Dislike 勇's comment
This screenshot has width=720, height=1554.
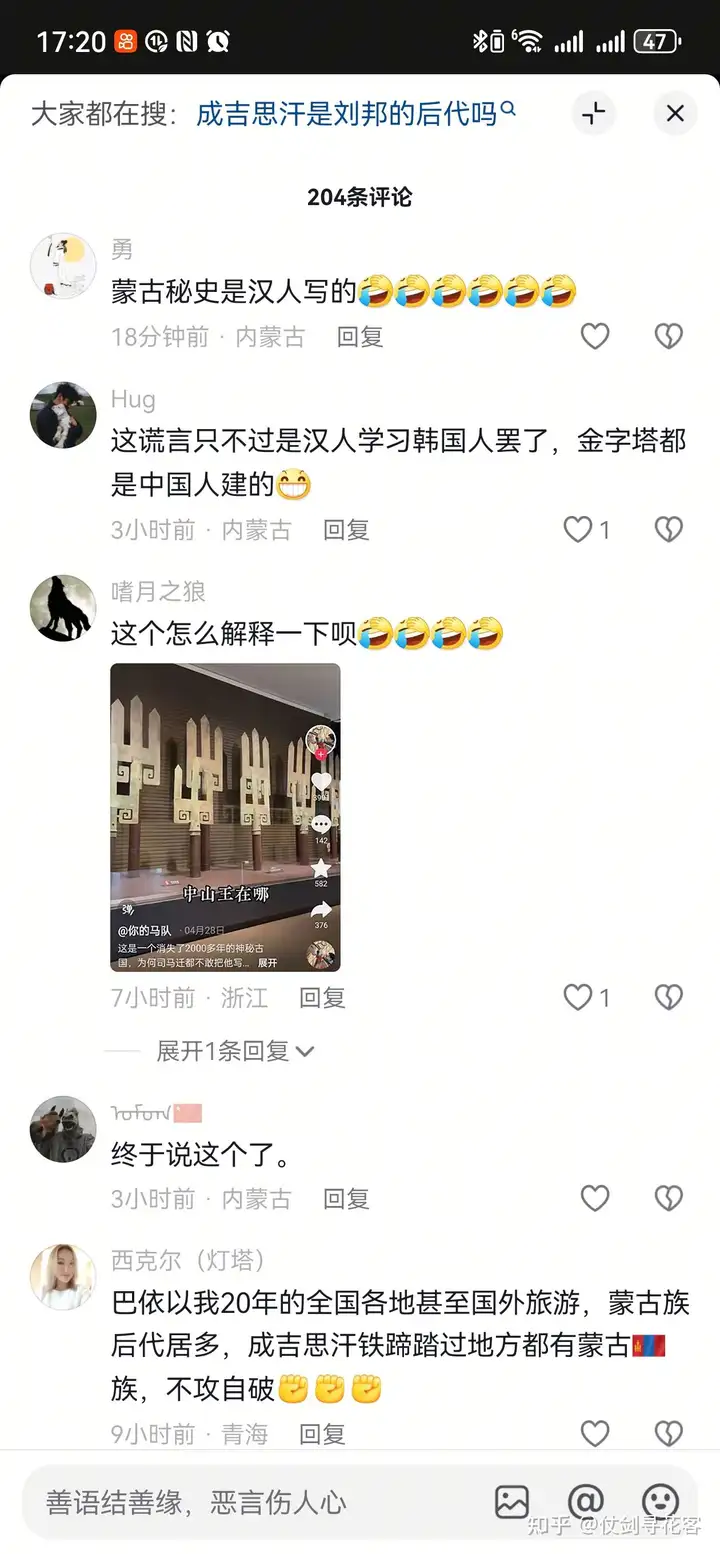coord(668,336)
